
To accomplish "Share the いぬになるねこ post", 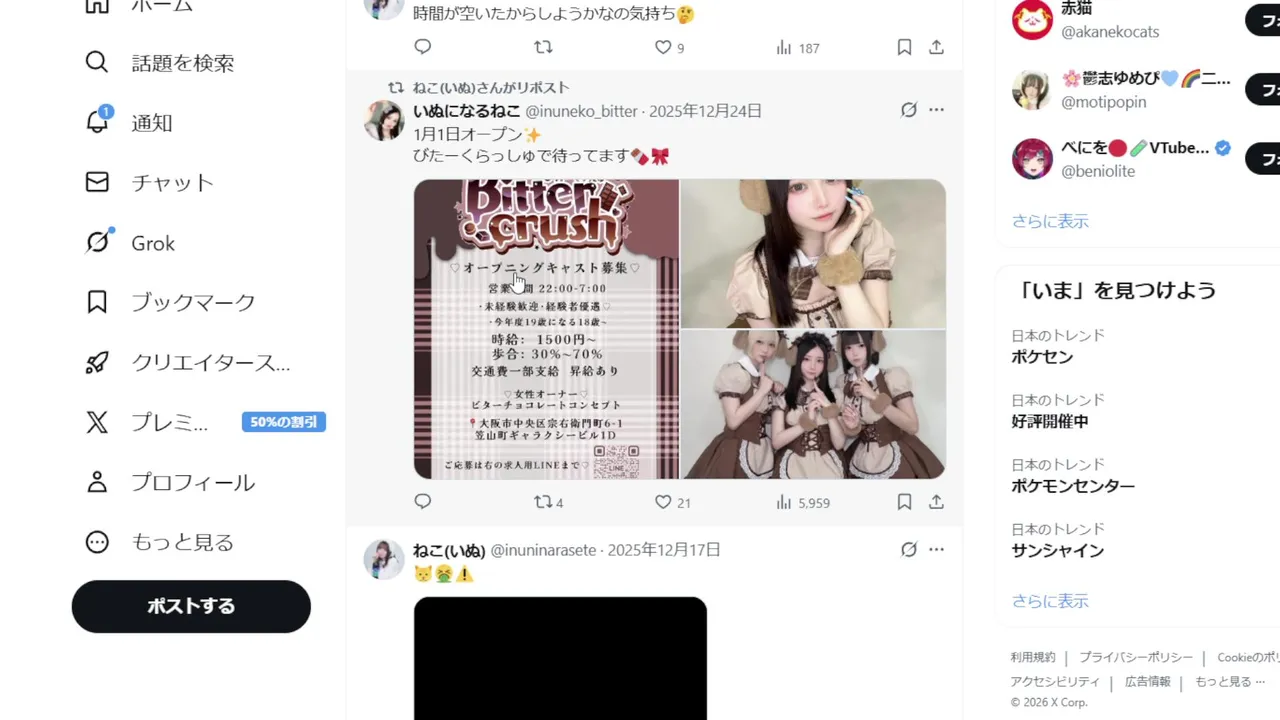I will 936,502.
